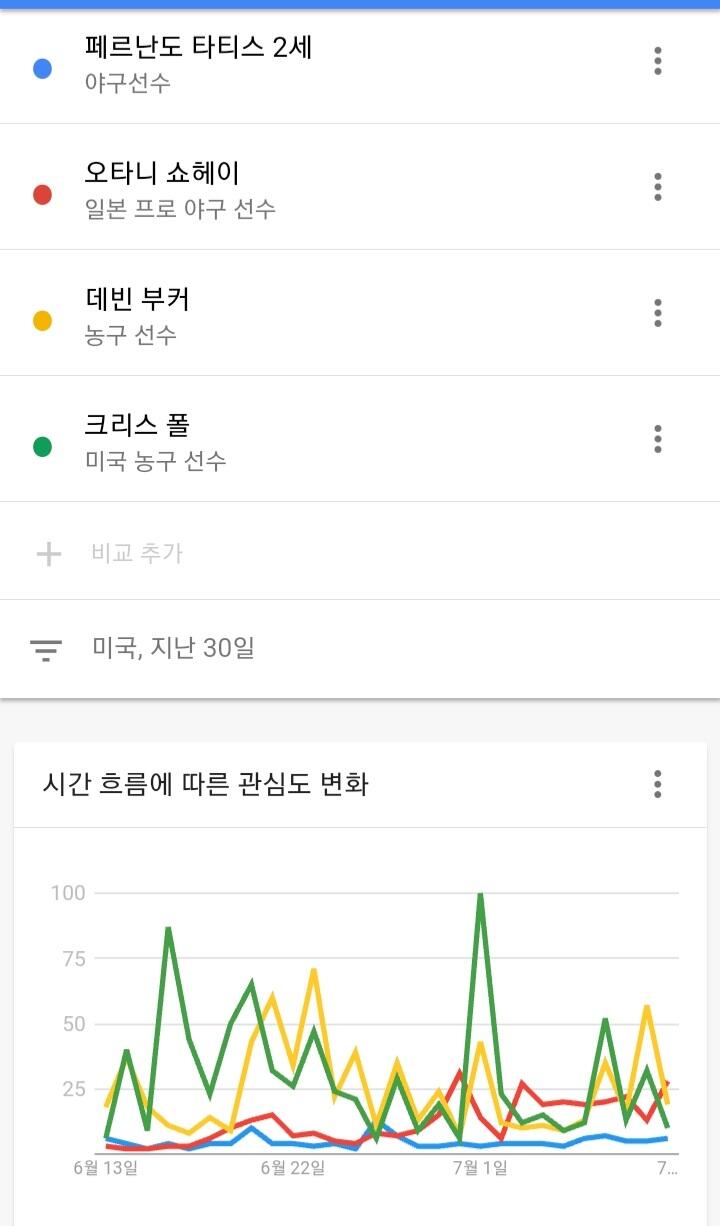
Task: Open overflow menu for 오타니 쇼헤이
Action: point(657,187)
